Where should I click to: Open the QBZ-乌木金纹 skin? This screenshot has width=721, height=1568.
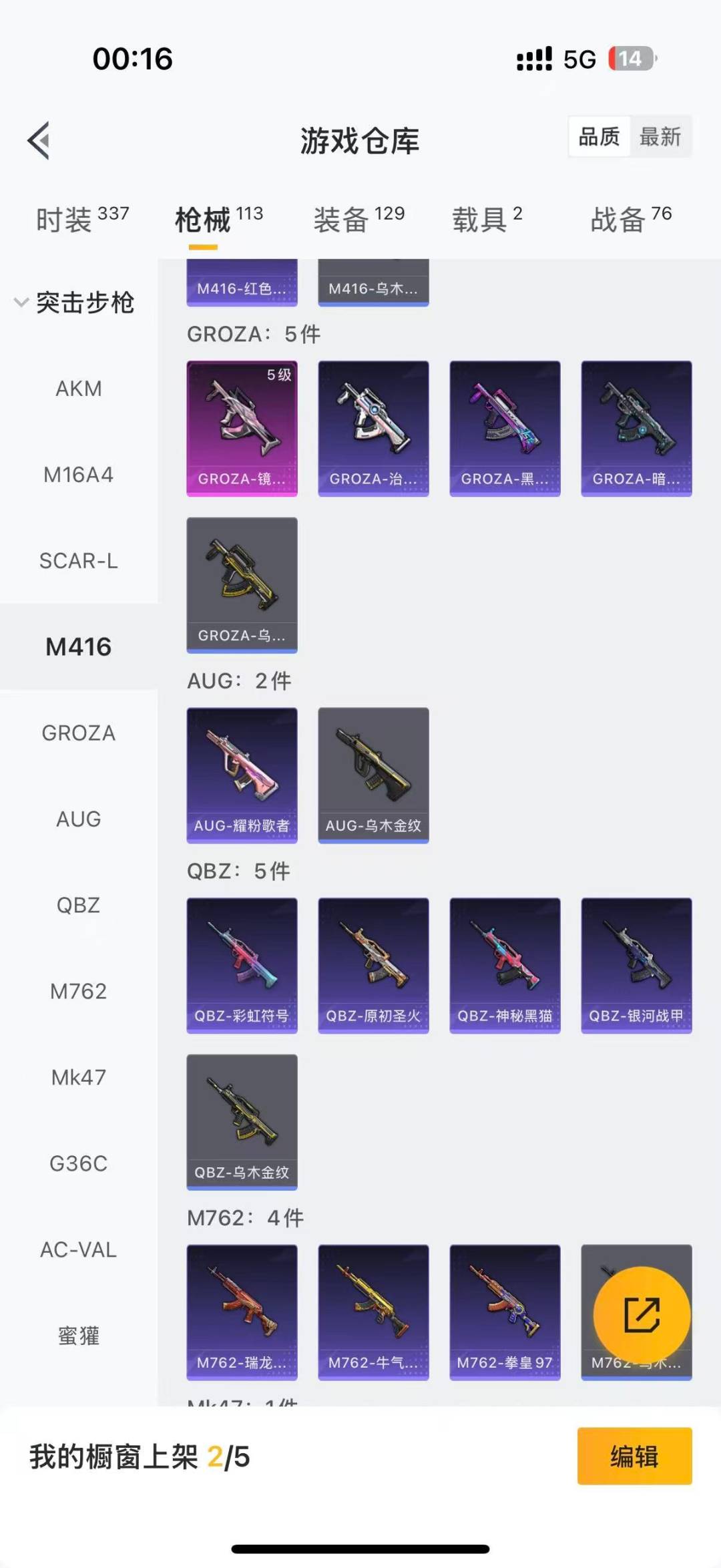click(242, 1121)
